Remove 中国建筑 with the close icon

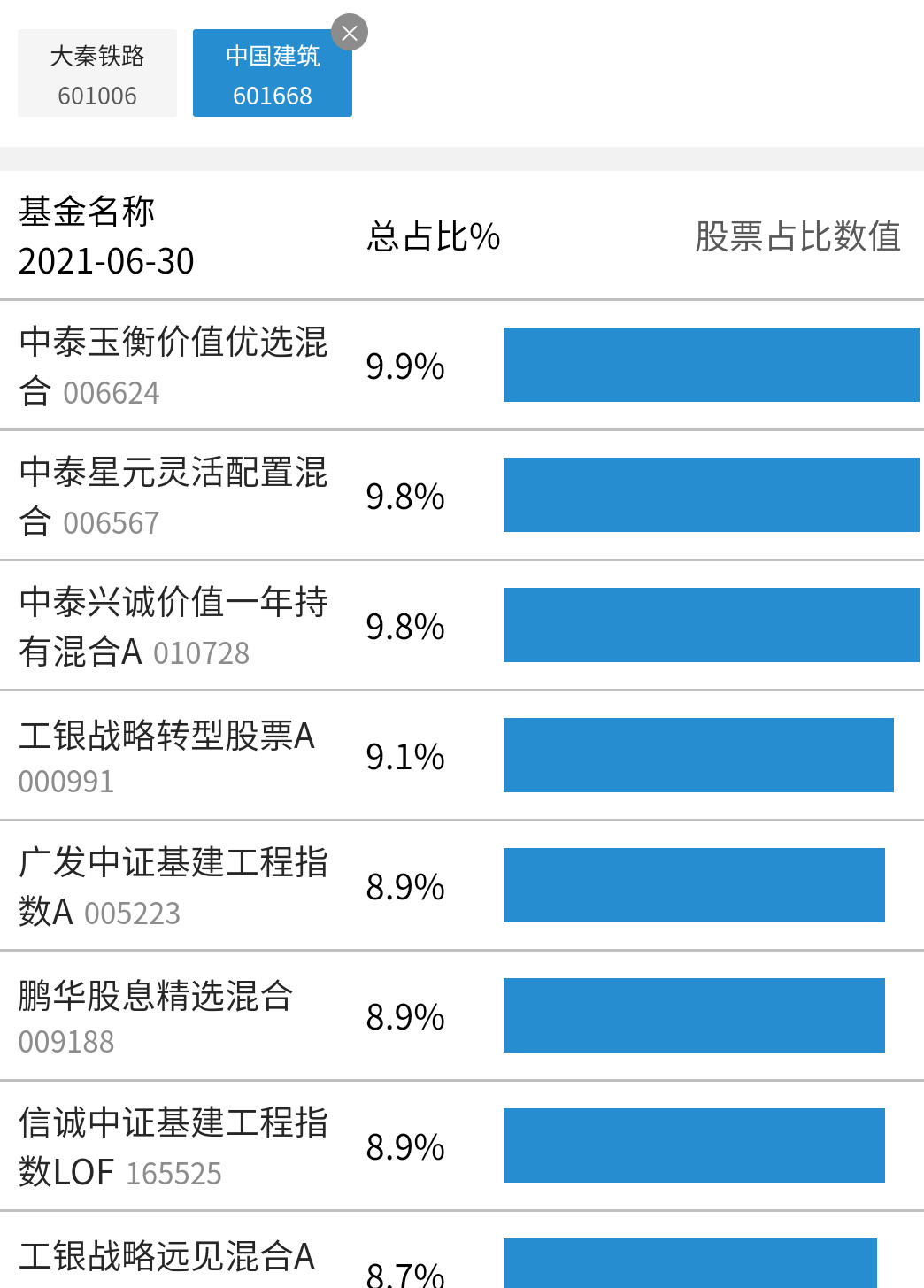pyautogui.click(x=350, y=33)
